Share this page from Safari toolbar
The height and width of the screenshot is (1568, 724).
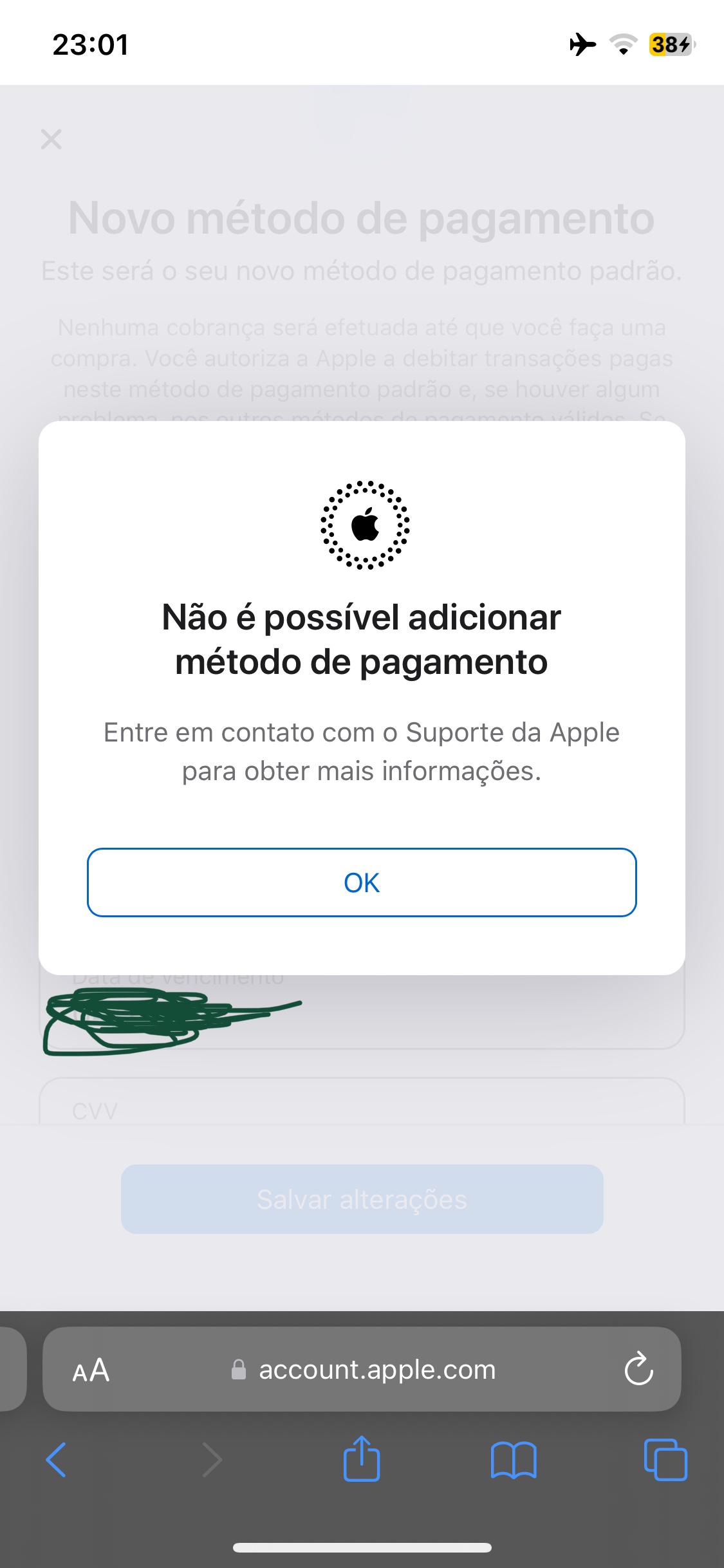[362, 1460]
